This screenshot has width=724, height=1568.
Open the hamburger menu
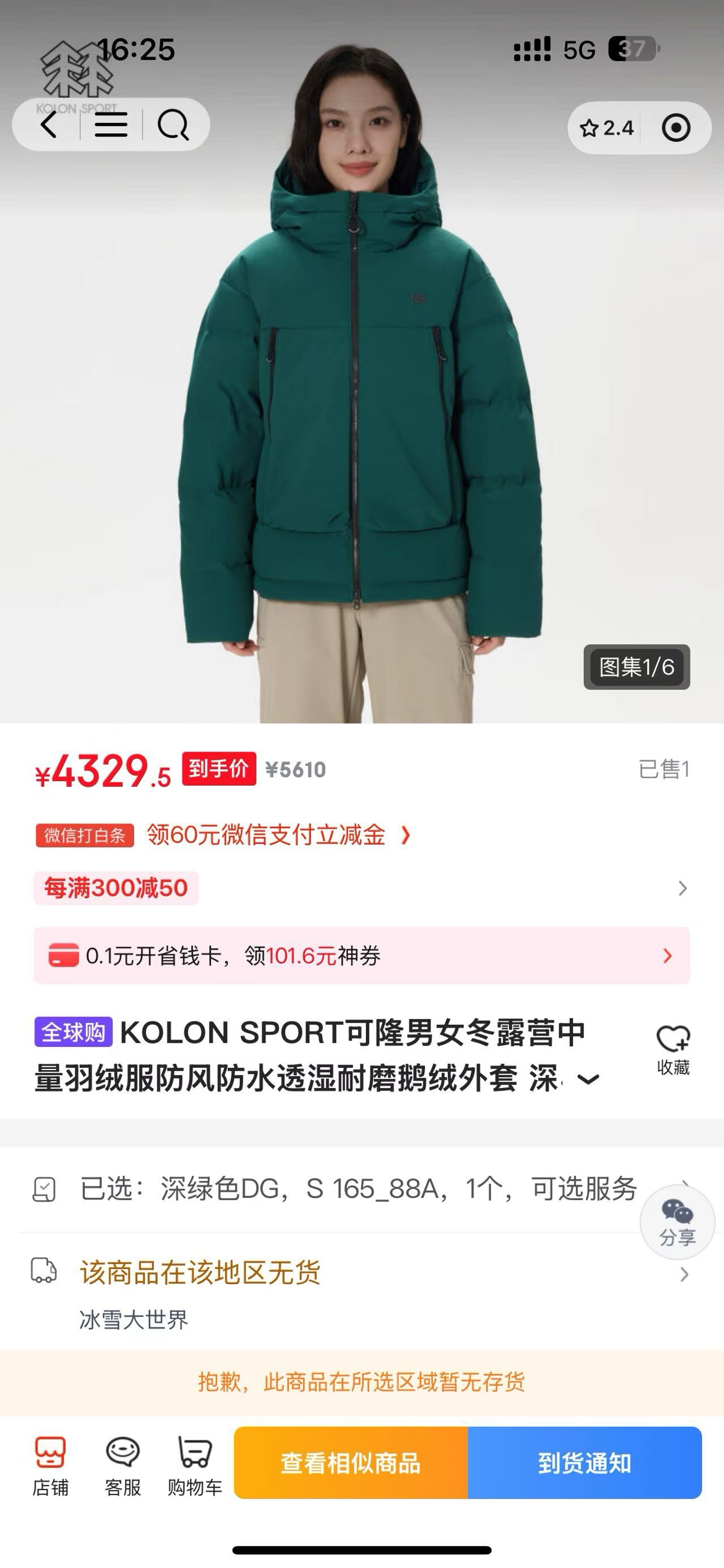[x=111, y=125]
